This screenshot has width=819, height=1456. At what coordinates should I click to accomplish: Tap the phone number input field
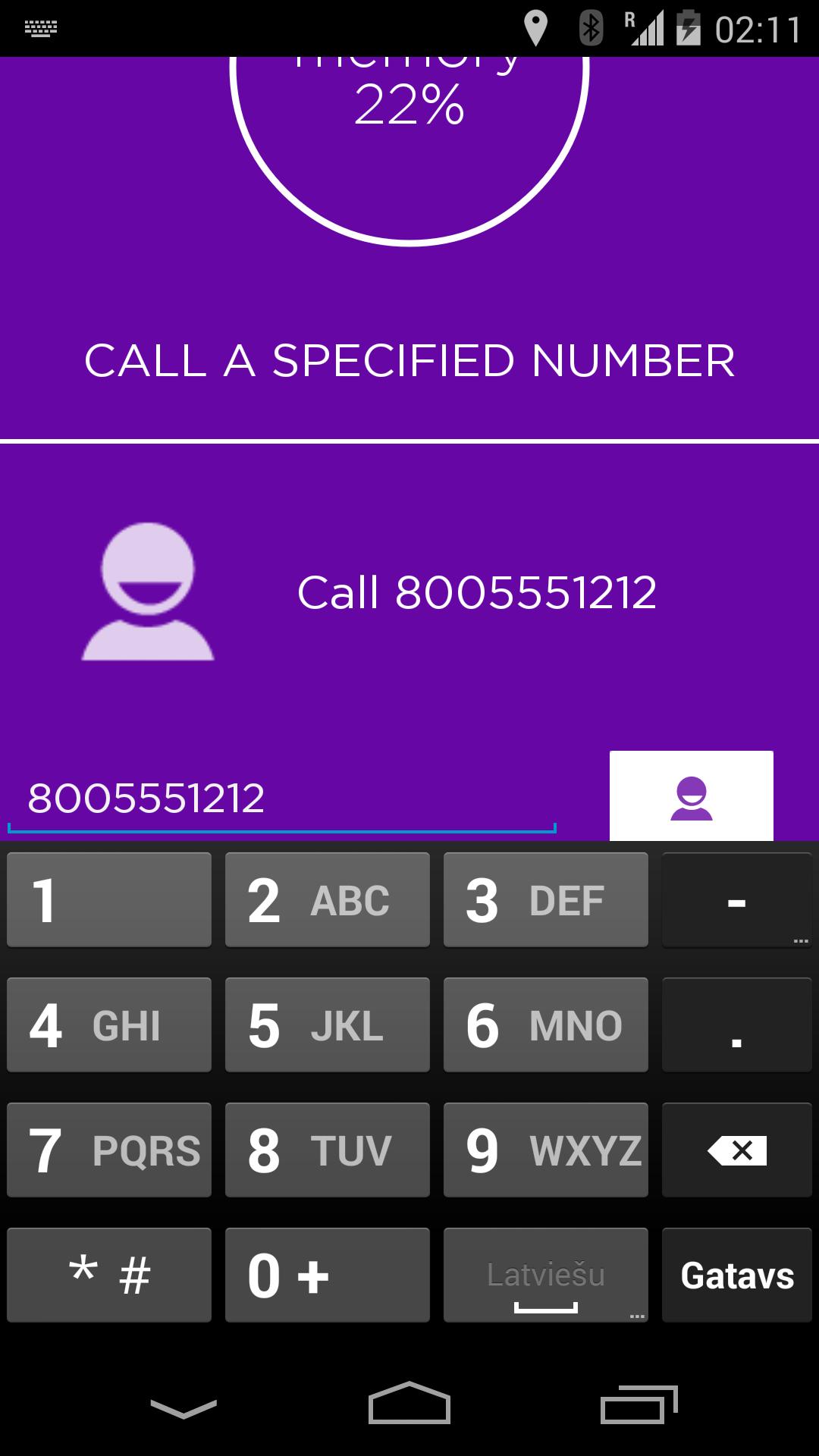281,799
